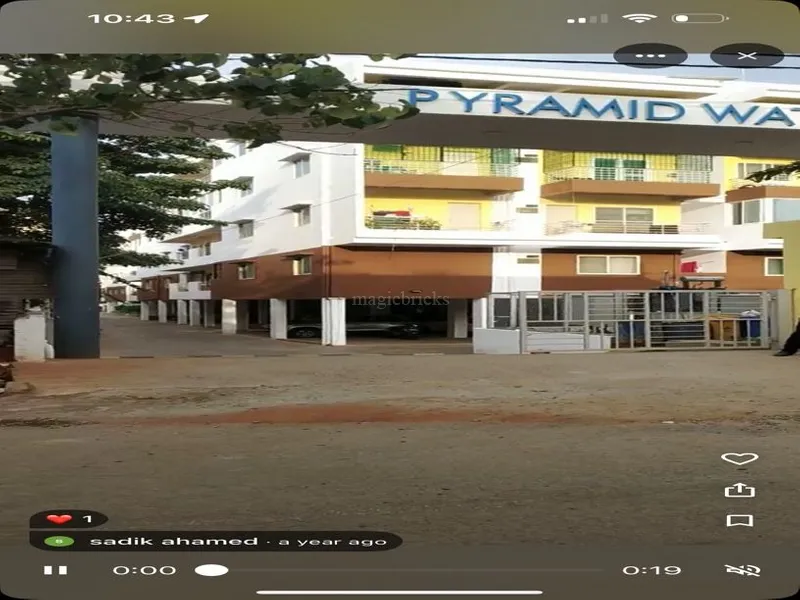The image size is (800, 600).
Task: View the red heart reactions count
Action: pyautogui.click(x=69, y=519)
